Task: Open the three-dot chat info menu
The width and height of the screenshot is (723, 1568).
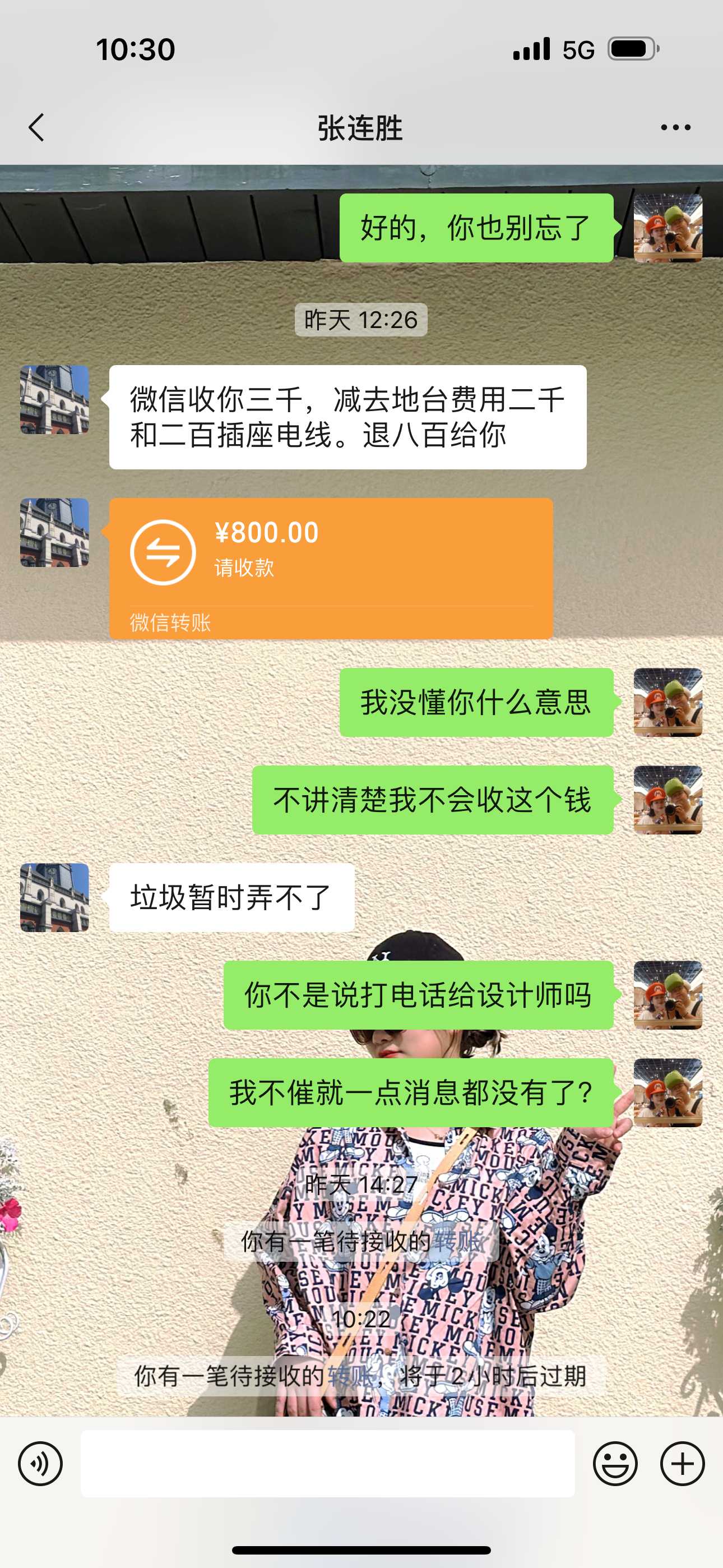Action: [675, 127]
